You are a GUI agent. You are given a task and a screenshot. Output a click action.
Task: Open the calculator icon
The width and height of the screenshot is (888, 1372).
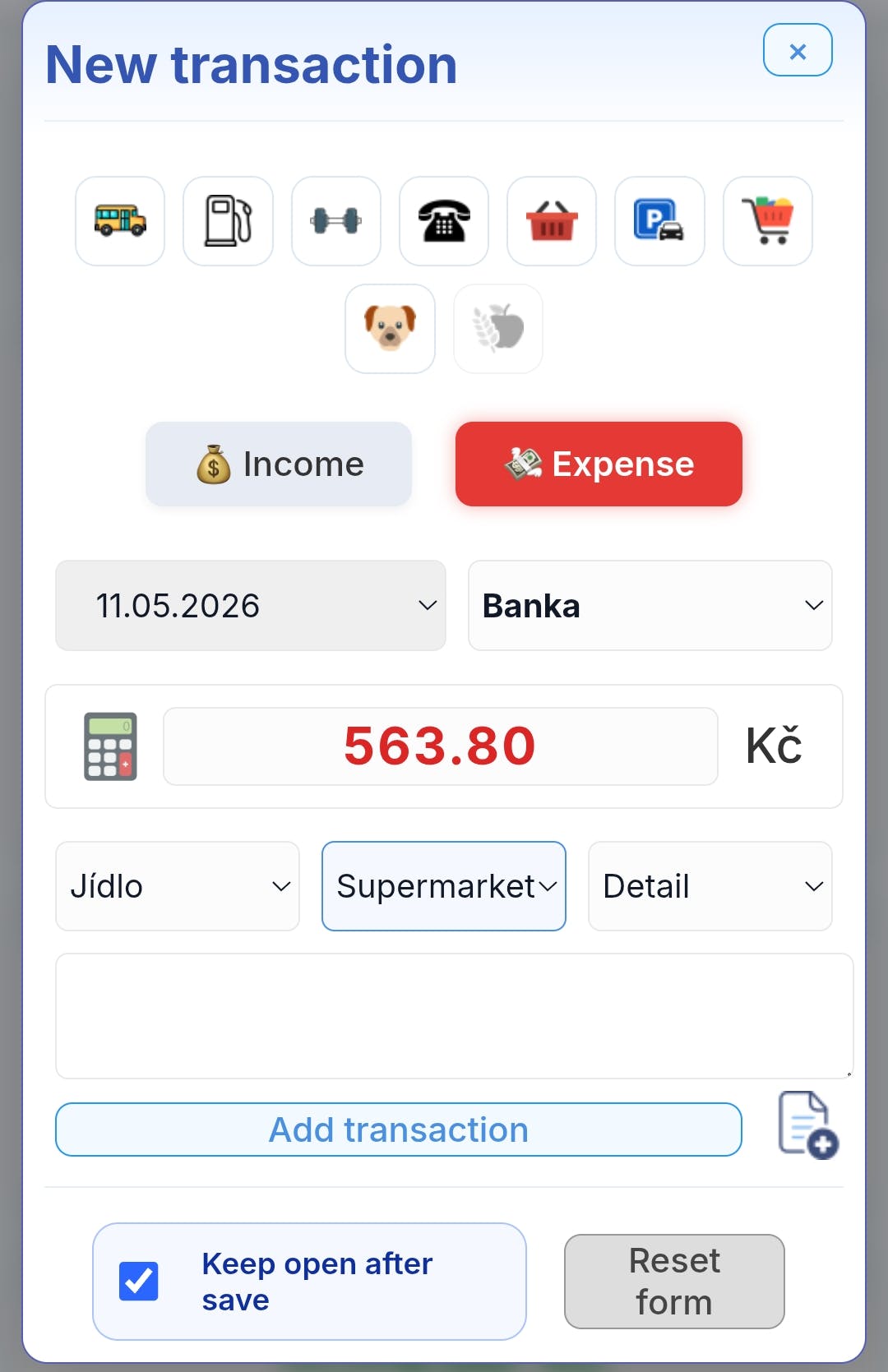pos(110,746)
